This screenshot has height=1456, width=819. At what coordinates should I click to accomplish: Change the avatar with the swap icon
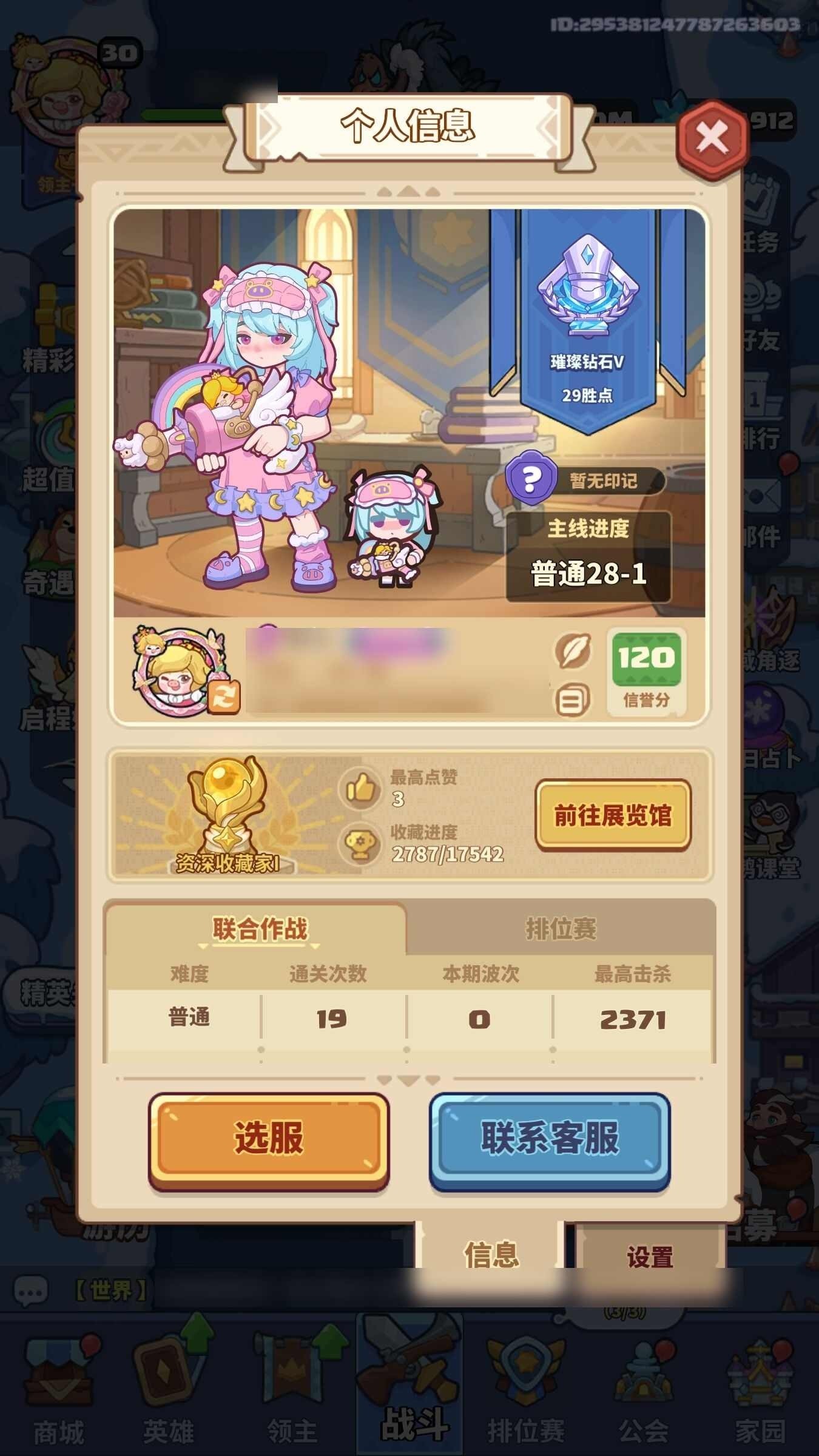(x=224, y=696)
